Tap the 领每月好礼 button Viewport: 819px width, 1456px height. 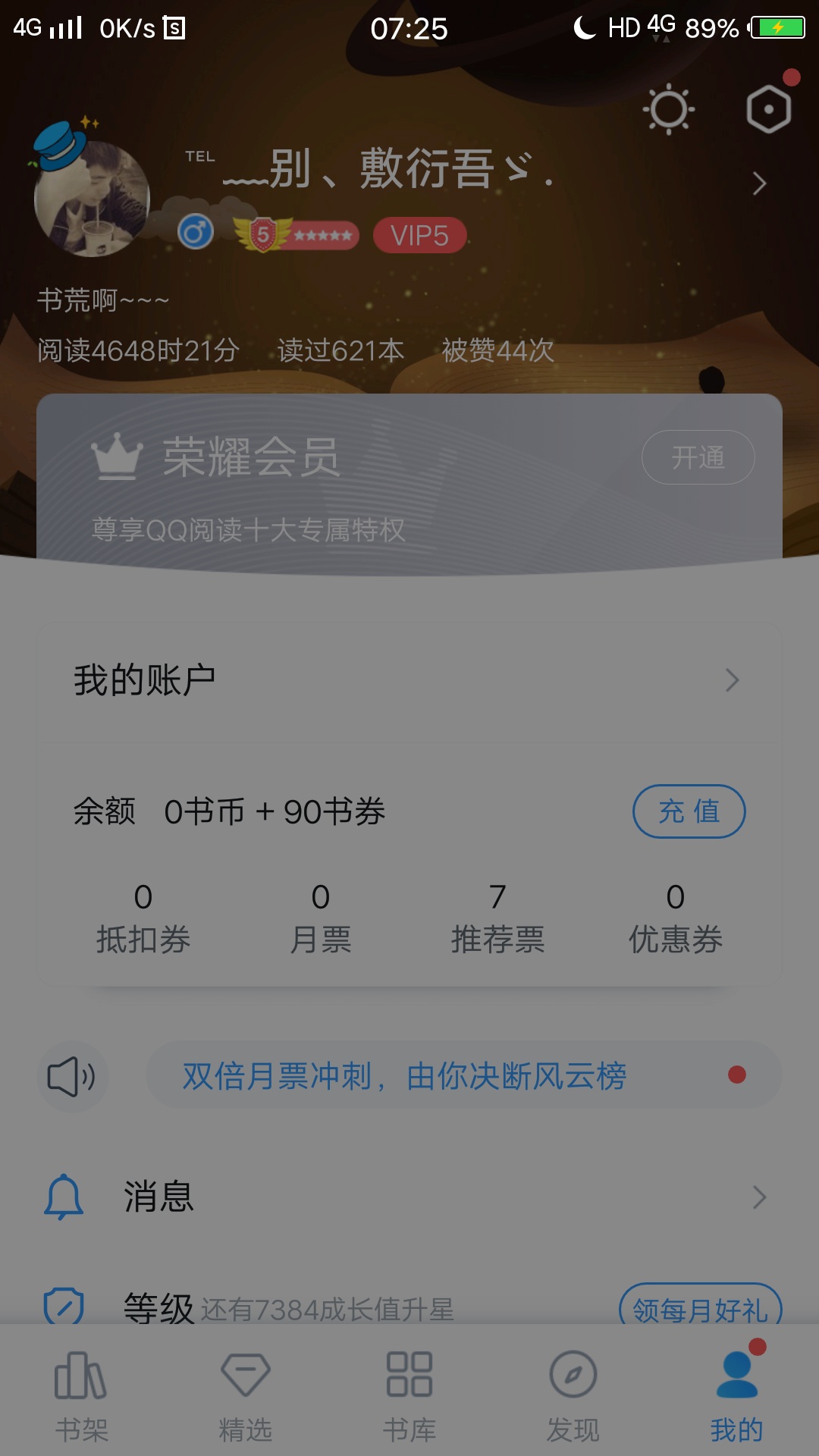tap(700, 1307)
